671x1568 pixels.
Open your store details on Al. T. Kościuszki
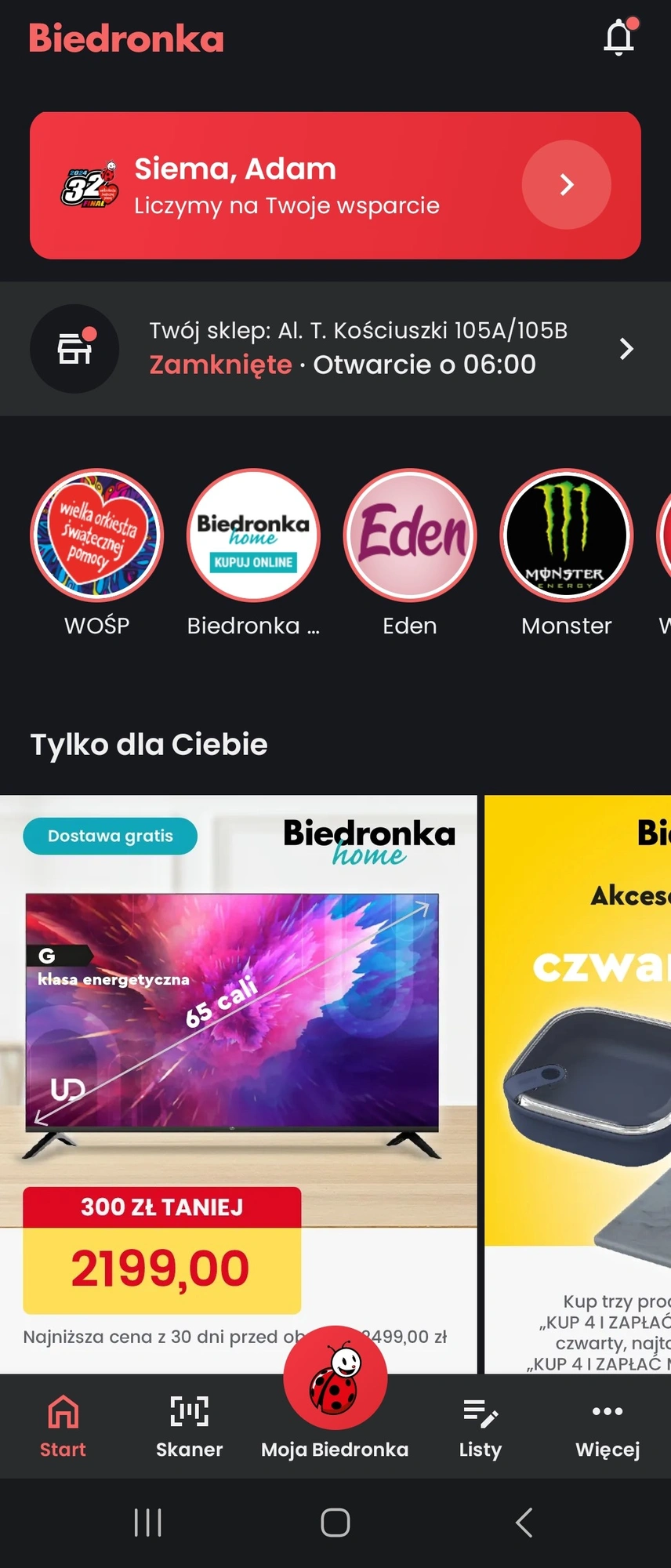pos(335,348)
